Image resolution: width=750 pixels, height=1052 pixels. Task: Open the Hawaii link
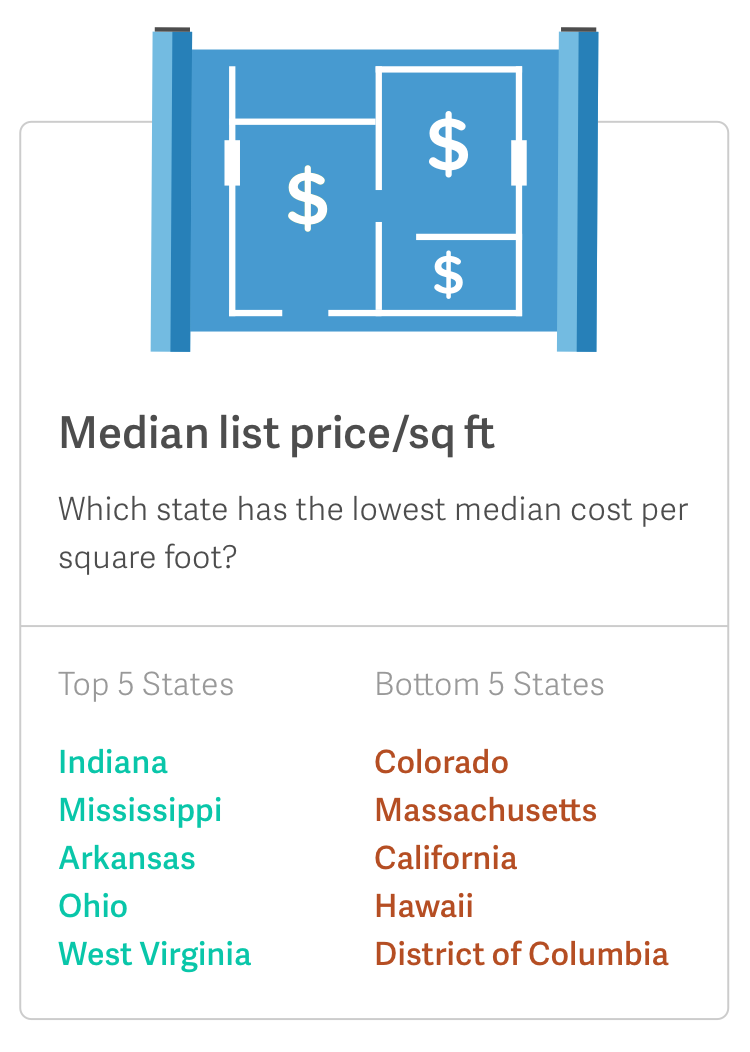point(424,906)
